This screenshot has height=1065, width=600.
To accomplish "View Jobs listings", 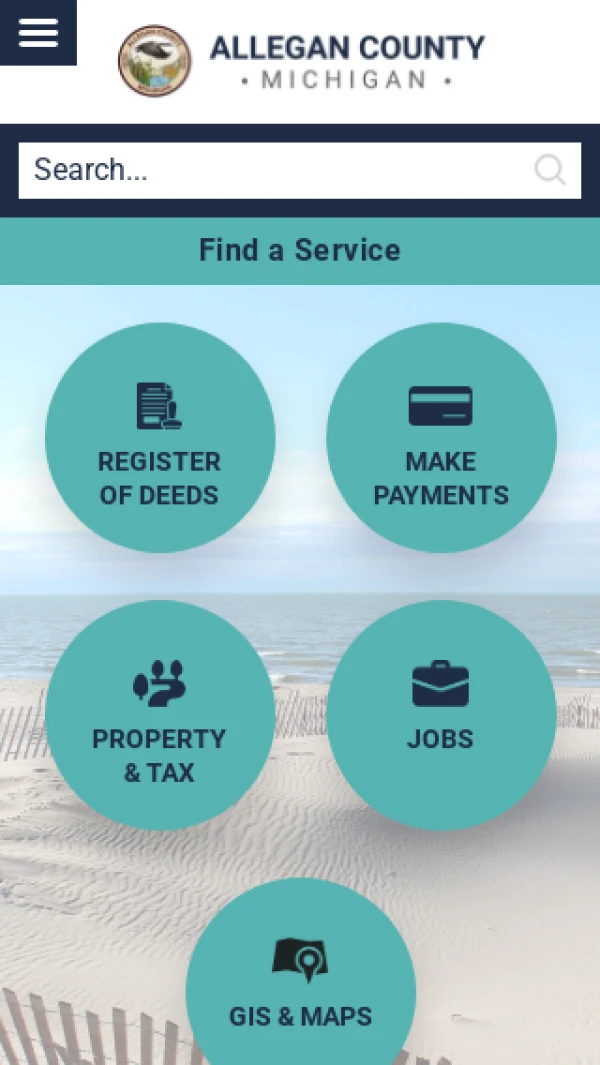I will click(441, 715).
